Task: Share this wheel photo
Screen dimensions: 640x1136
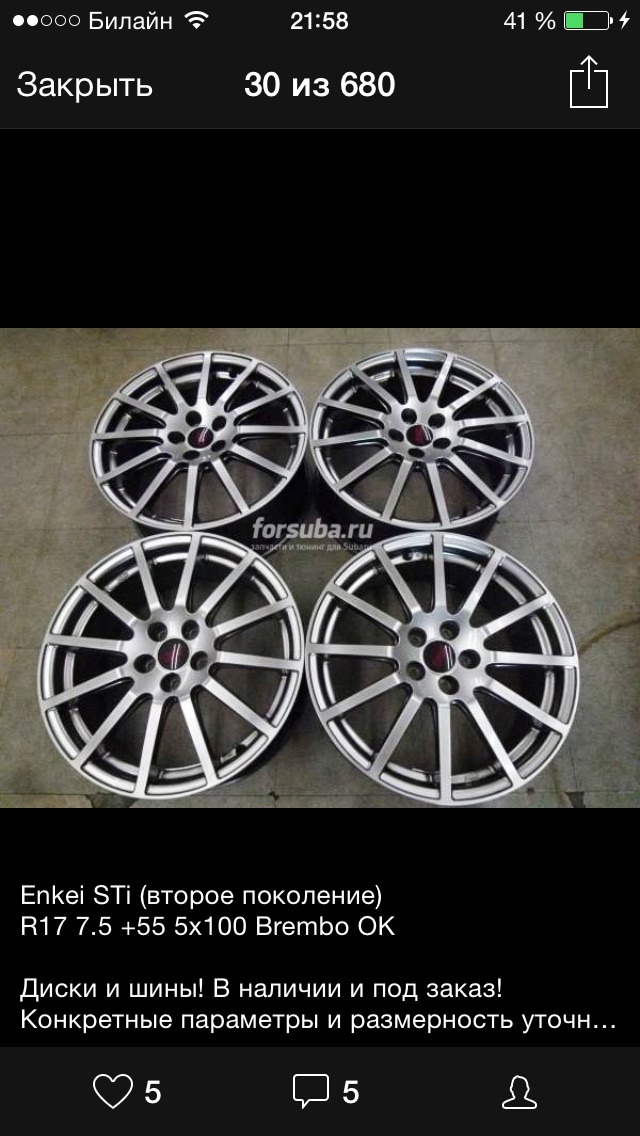Action: click(x=588, y=83)
